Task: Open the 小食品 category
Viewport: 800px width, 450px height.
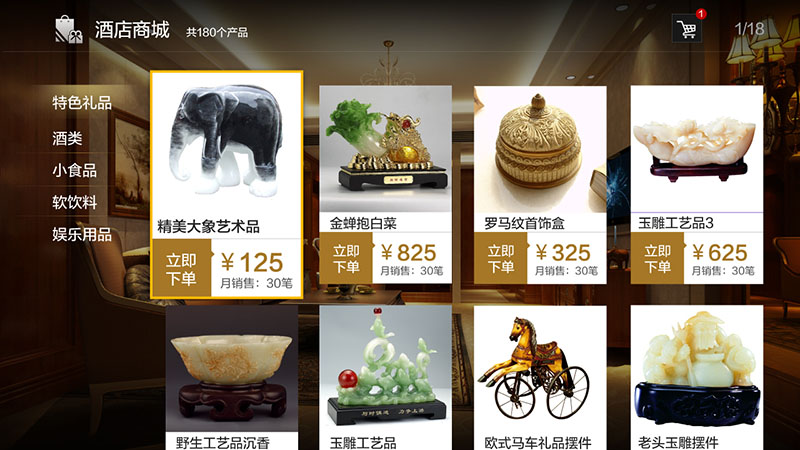Action: point(74,170)
